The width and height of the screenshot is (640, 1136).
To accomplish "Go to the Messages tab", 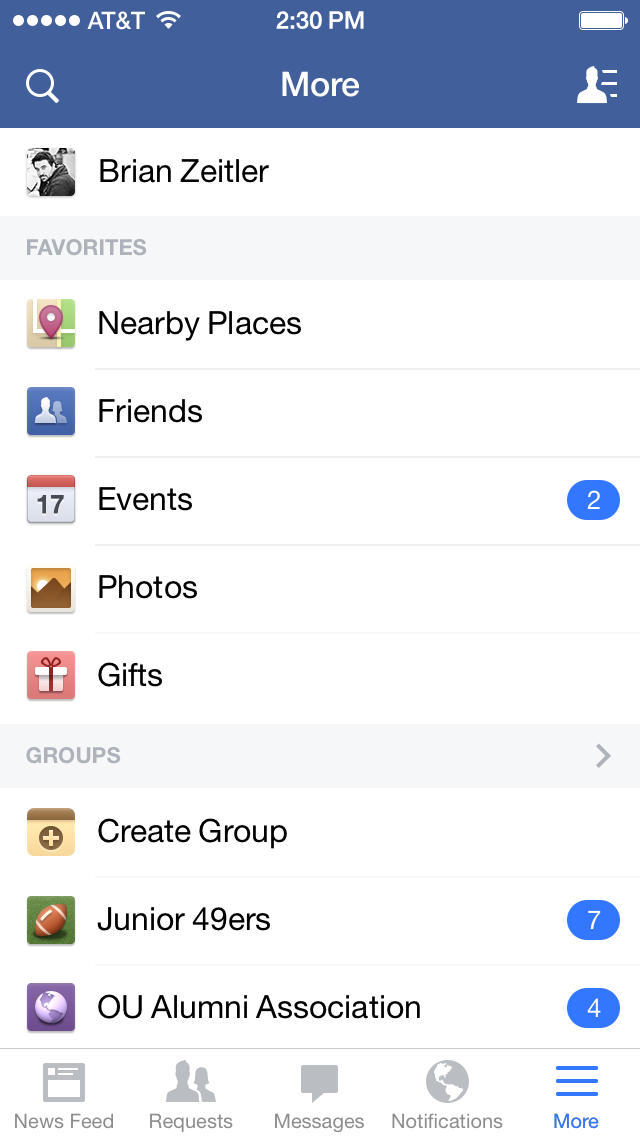I will [x=319, y=1094].
